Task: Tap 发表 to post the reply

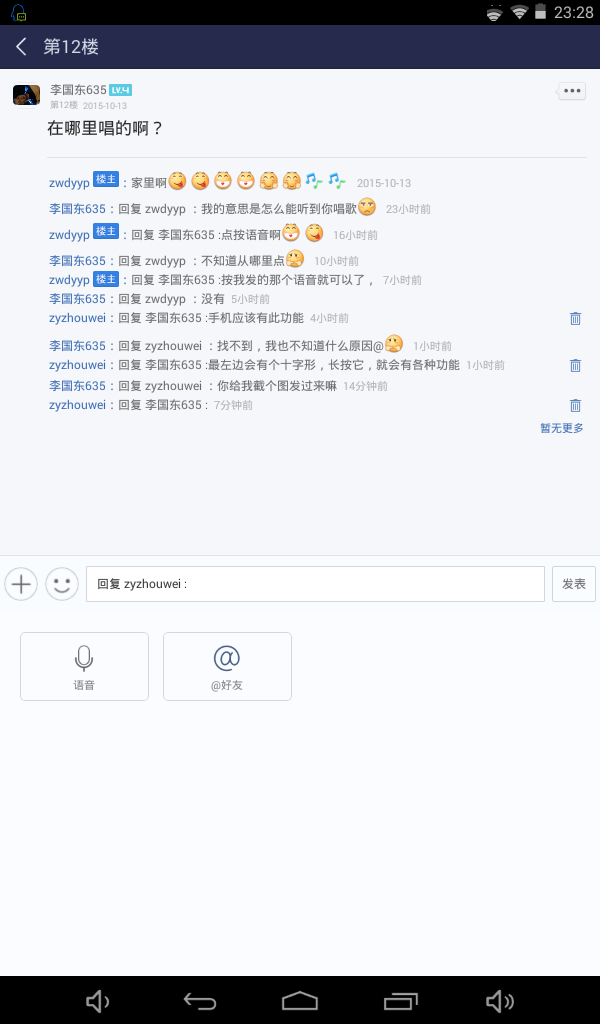Action: point(574,584)
